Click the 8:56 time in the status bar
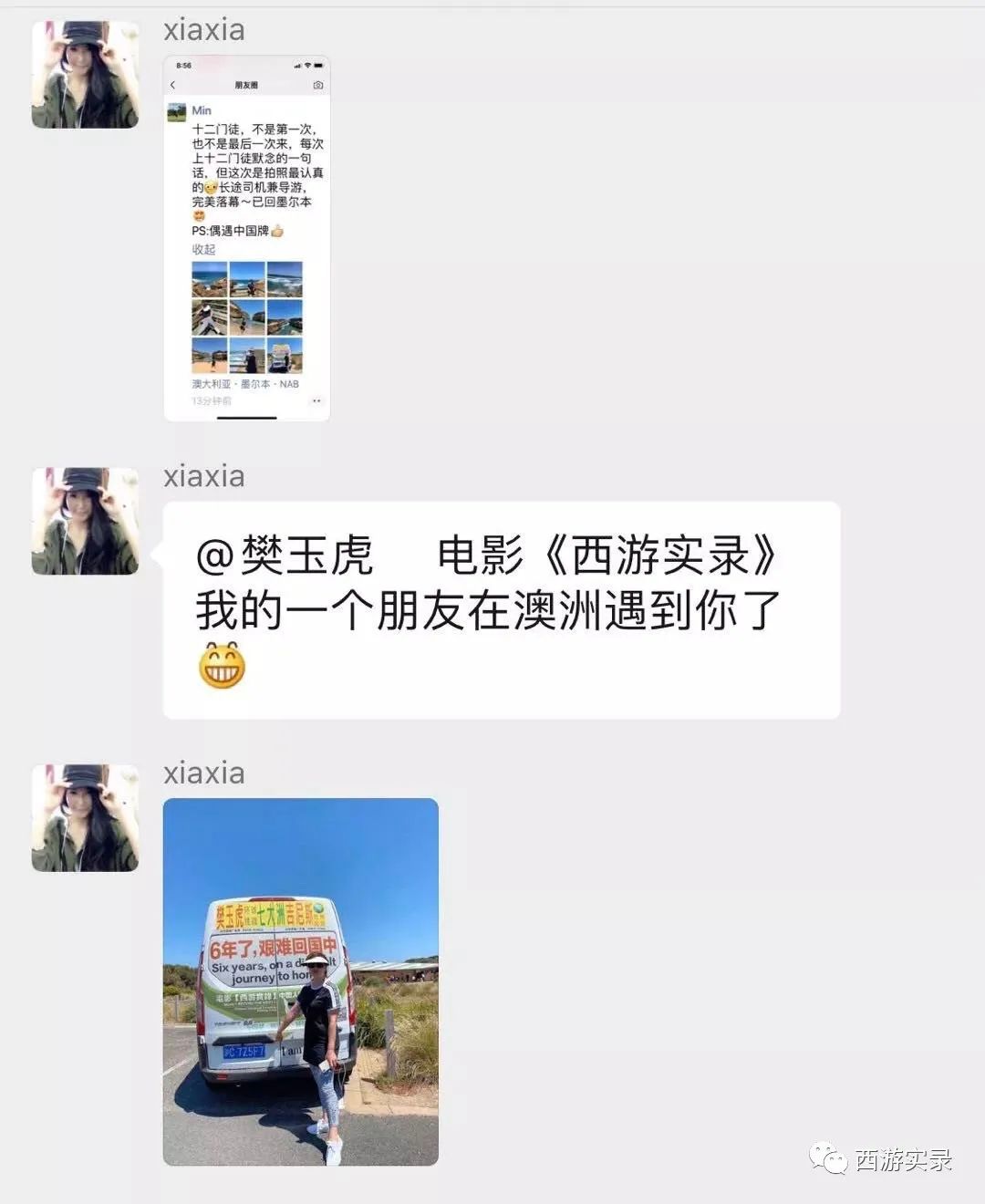Image resolution: width=985 pixels, height=1204 pixels. (x=182, y=64)
